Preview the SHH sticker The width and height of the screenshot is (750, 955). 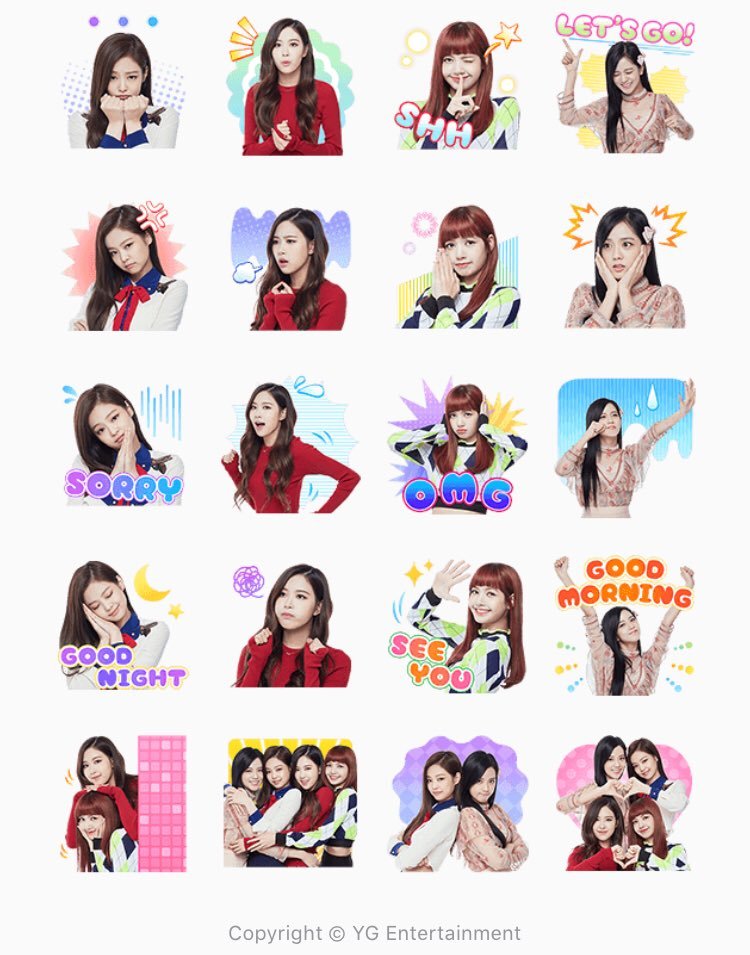click(459, 85)
